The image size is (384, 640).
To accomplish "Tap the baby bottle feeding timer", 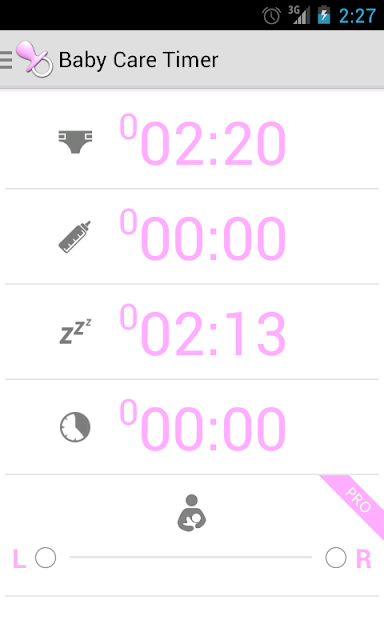I will [x=192, y=237].
